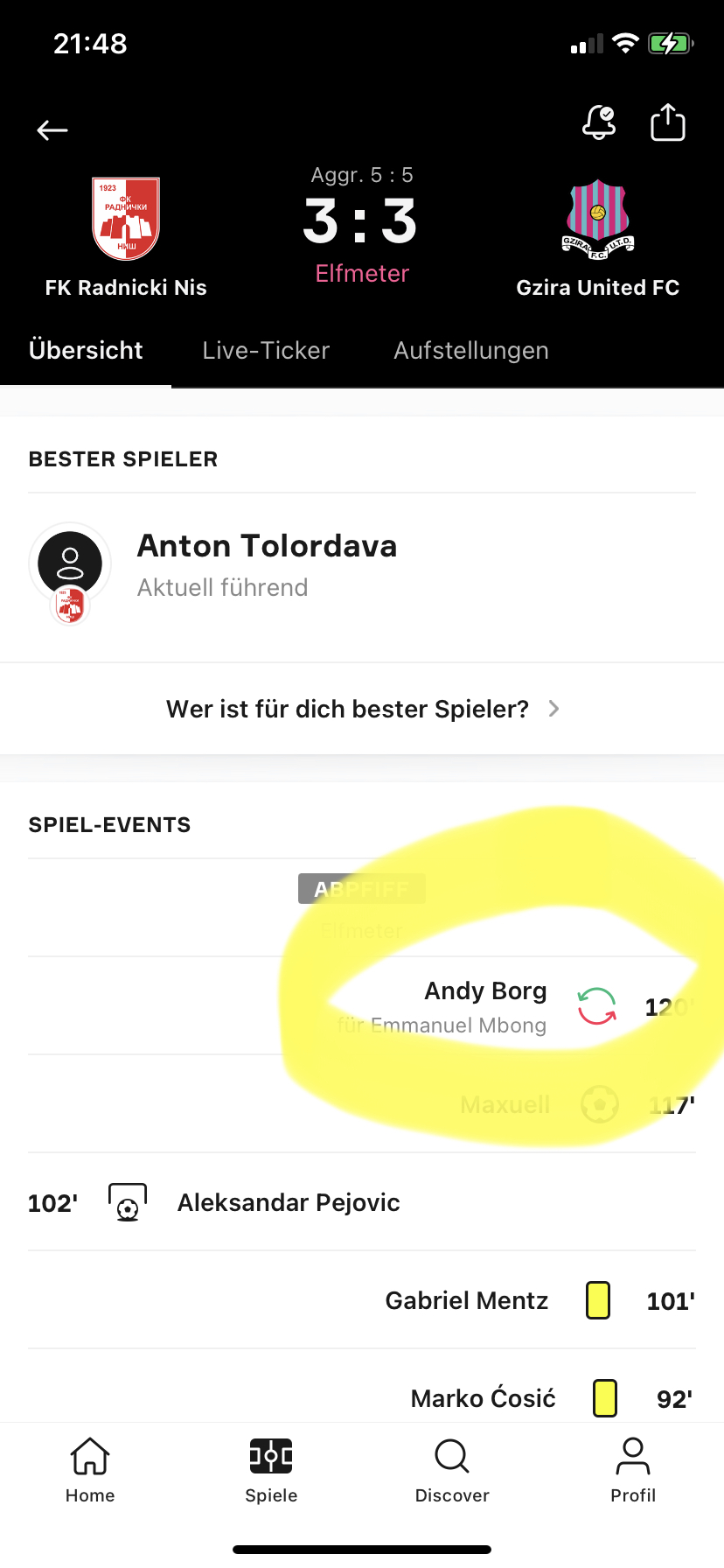Open the match notifications bell

599,122
